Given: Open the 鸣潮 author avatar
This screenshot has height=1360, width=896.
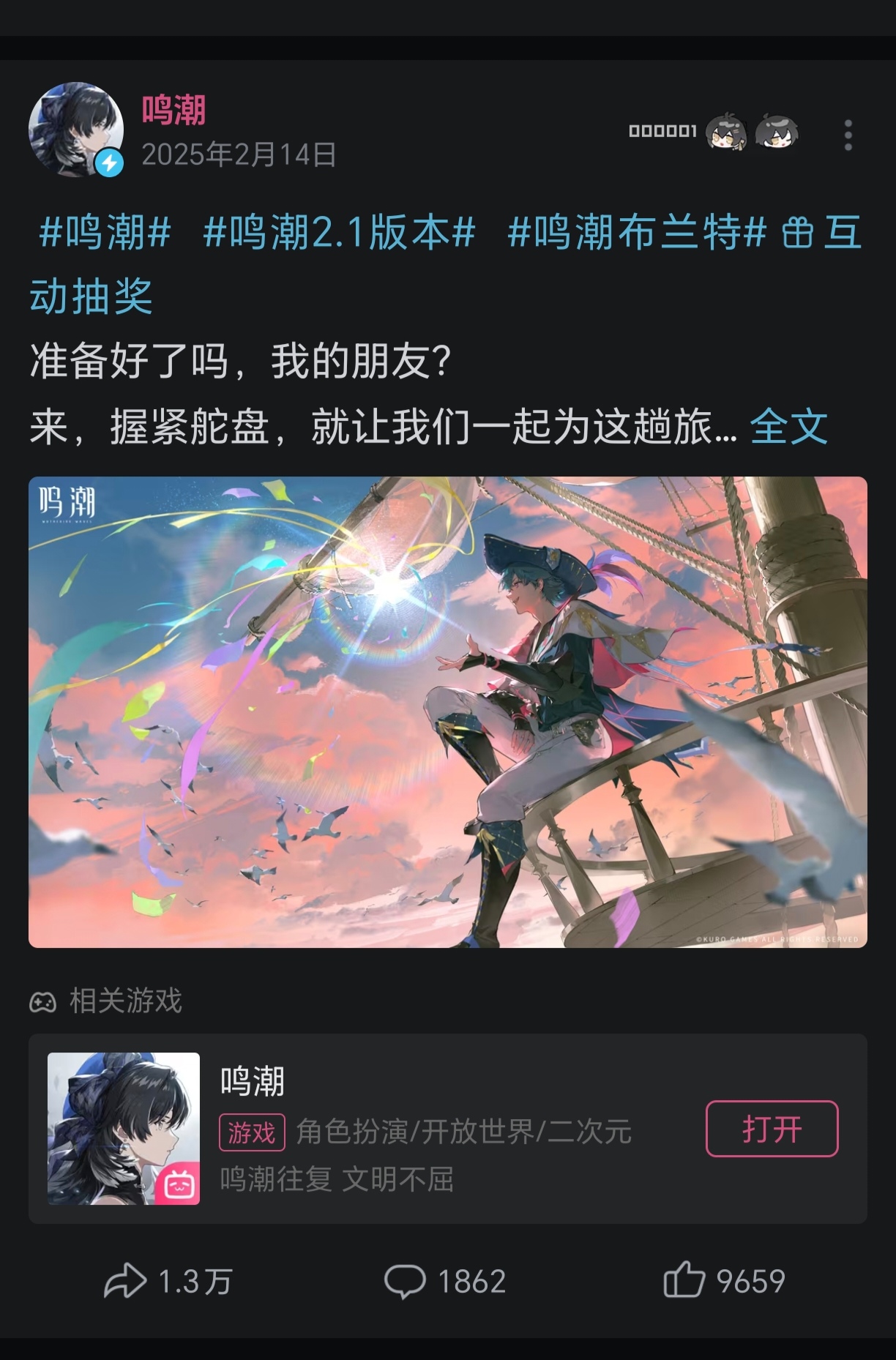Looking at the screenshot, I should 75,130.
